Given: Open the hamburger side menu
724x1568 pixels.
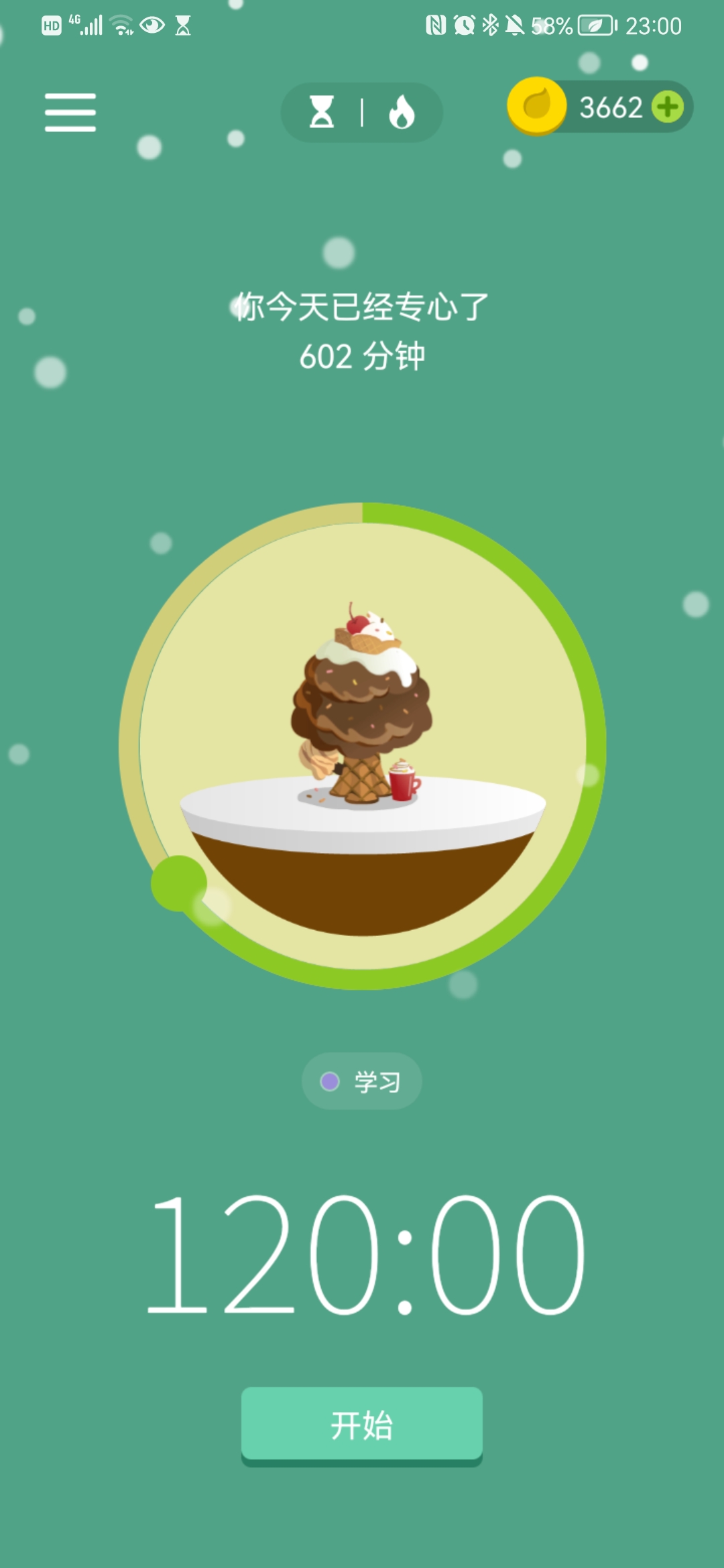Looking at the screenshot, I should [70, 112].
